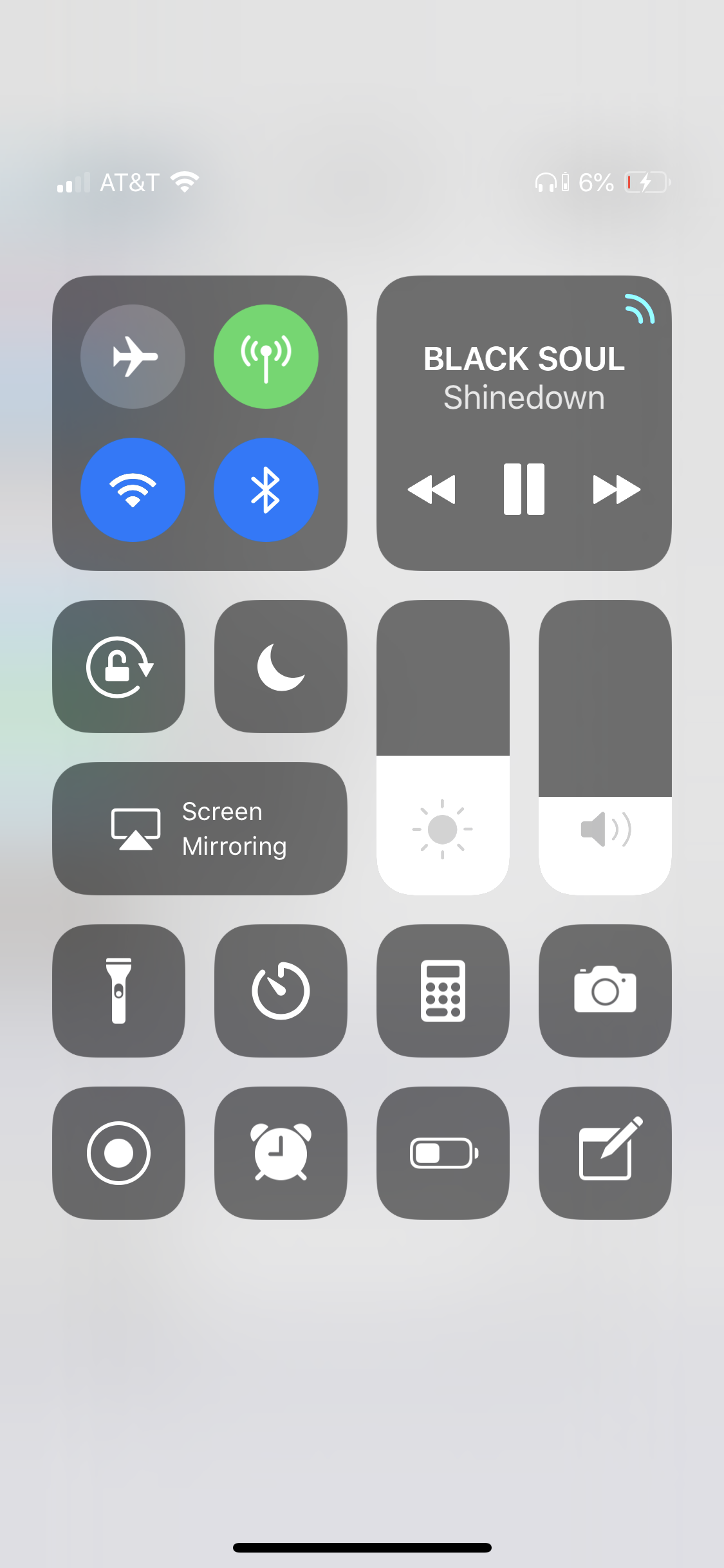
Task: Turn on the flashlight
Action: (119, 991)
